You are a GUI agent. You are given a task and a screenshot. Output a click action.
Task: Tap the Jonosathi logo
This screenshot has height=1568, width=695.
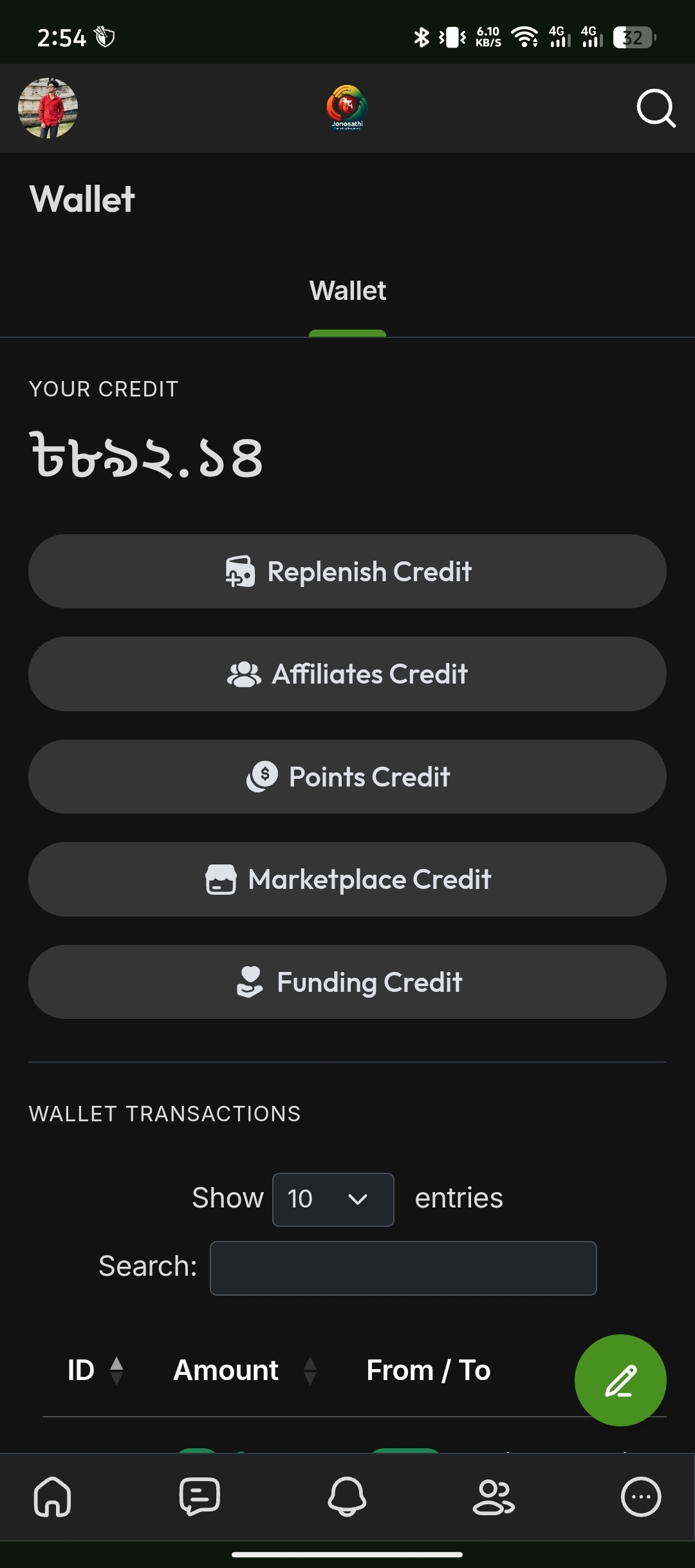pyautogui.click(x=347, y=108)
